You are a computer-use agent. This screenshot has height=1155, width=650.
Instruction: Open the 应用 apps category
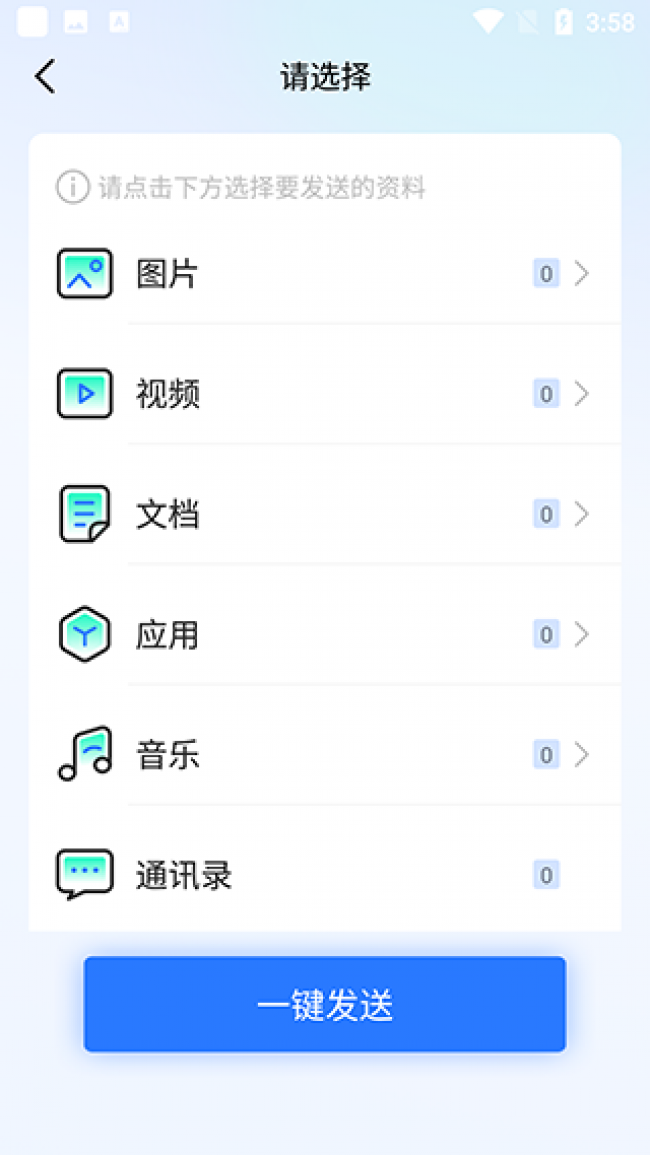point(324,634)
